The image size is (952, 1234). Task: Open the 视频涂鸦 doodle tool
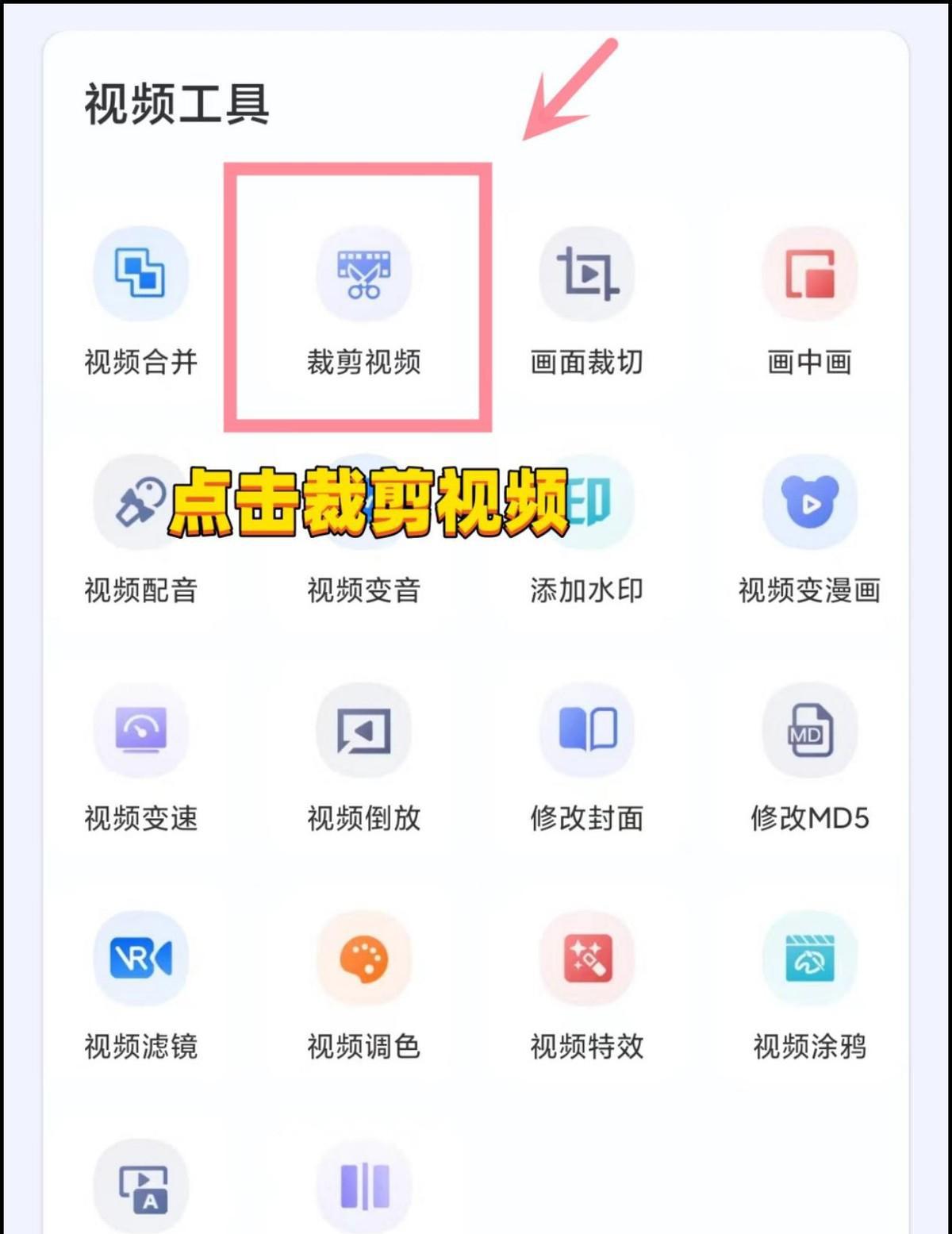[x=809, y=958]
